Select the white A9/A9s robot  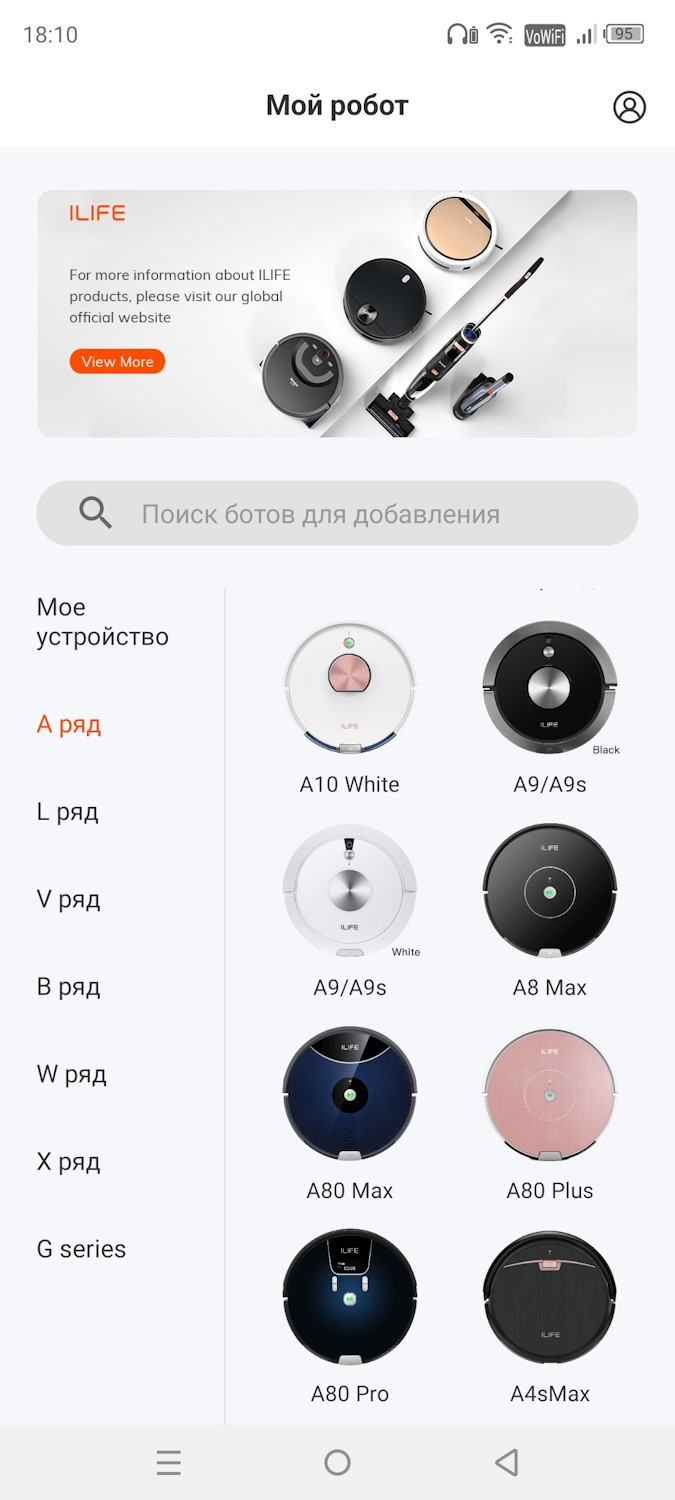coord(349,892)
